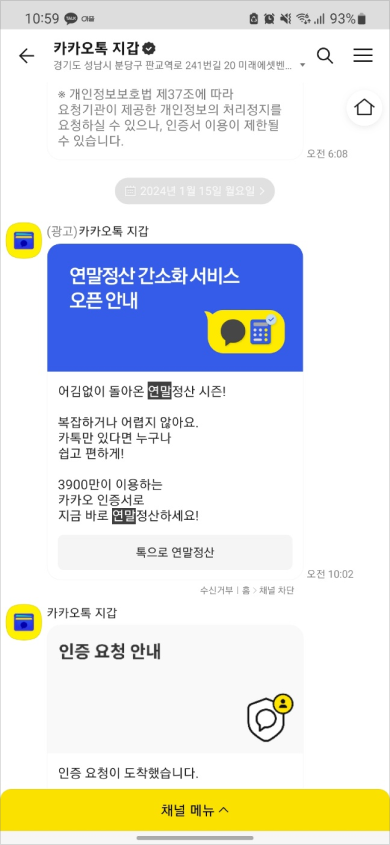
Task: Go to the channel home icon
Action: pyautogui.click(x=364, y=108)
